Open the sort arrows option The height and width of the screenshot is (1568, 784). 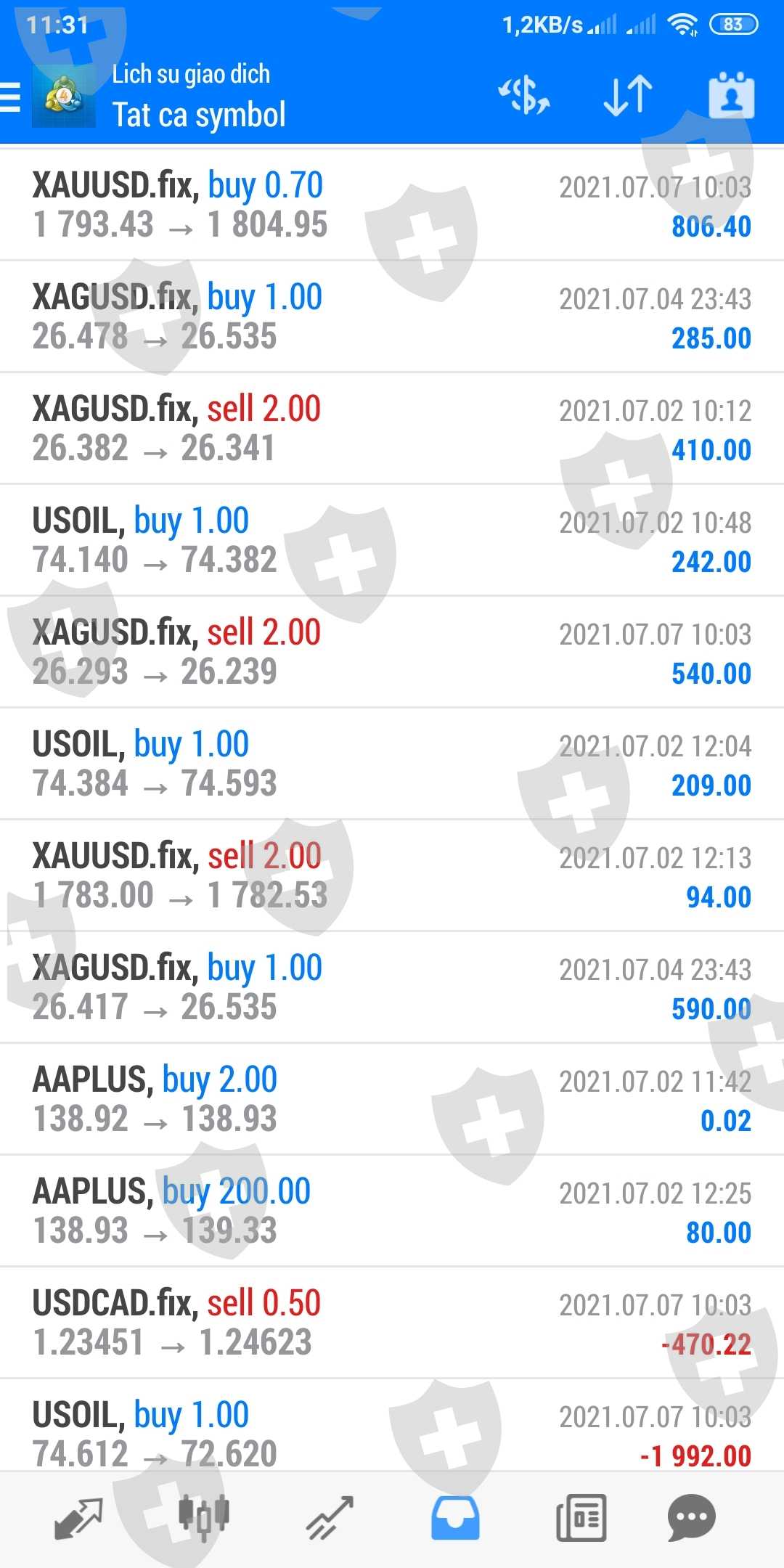628,96
